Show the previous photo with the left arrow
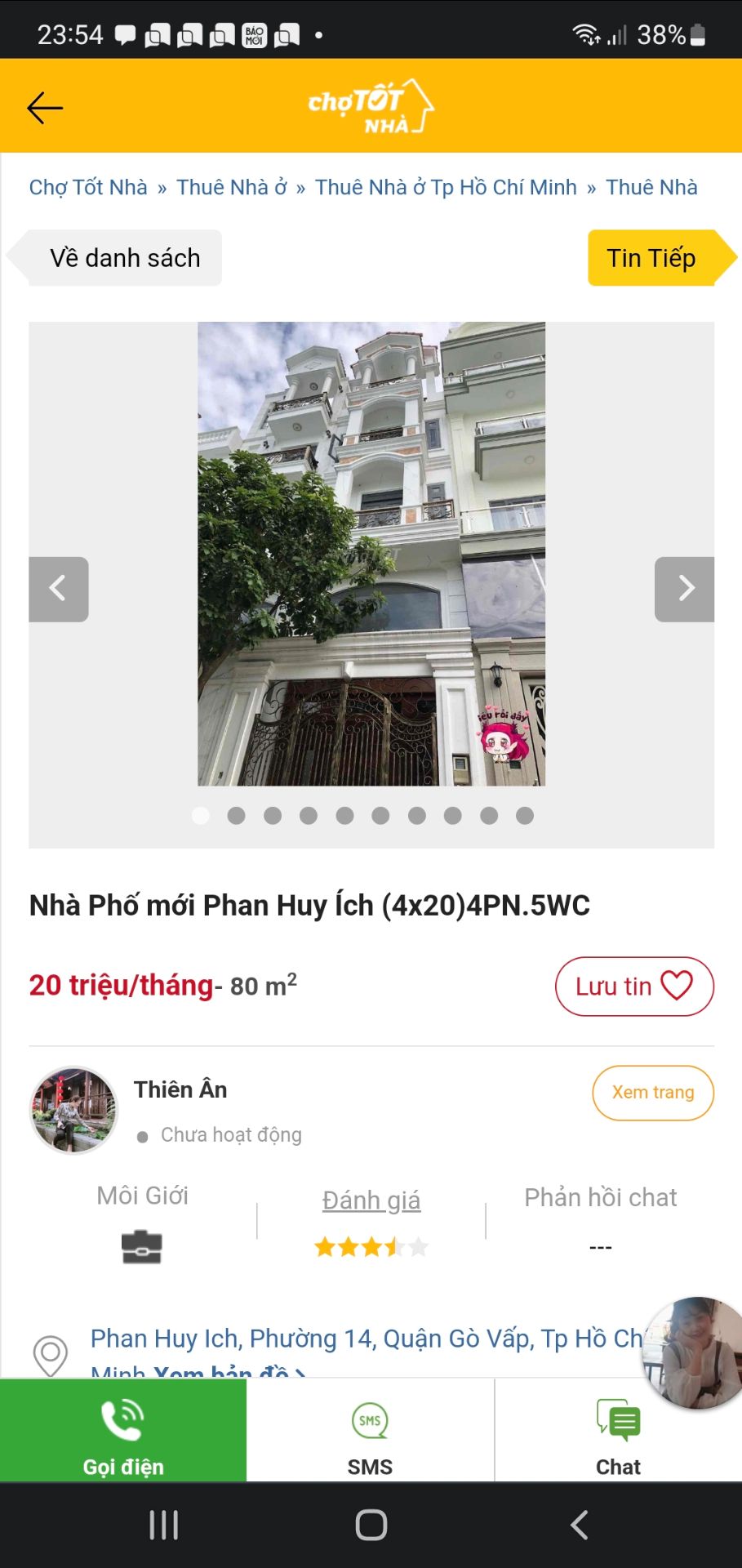742x1568 pixels. click(x=58, y=588)
